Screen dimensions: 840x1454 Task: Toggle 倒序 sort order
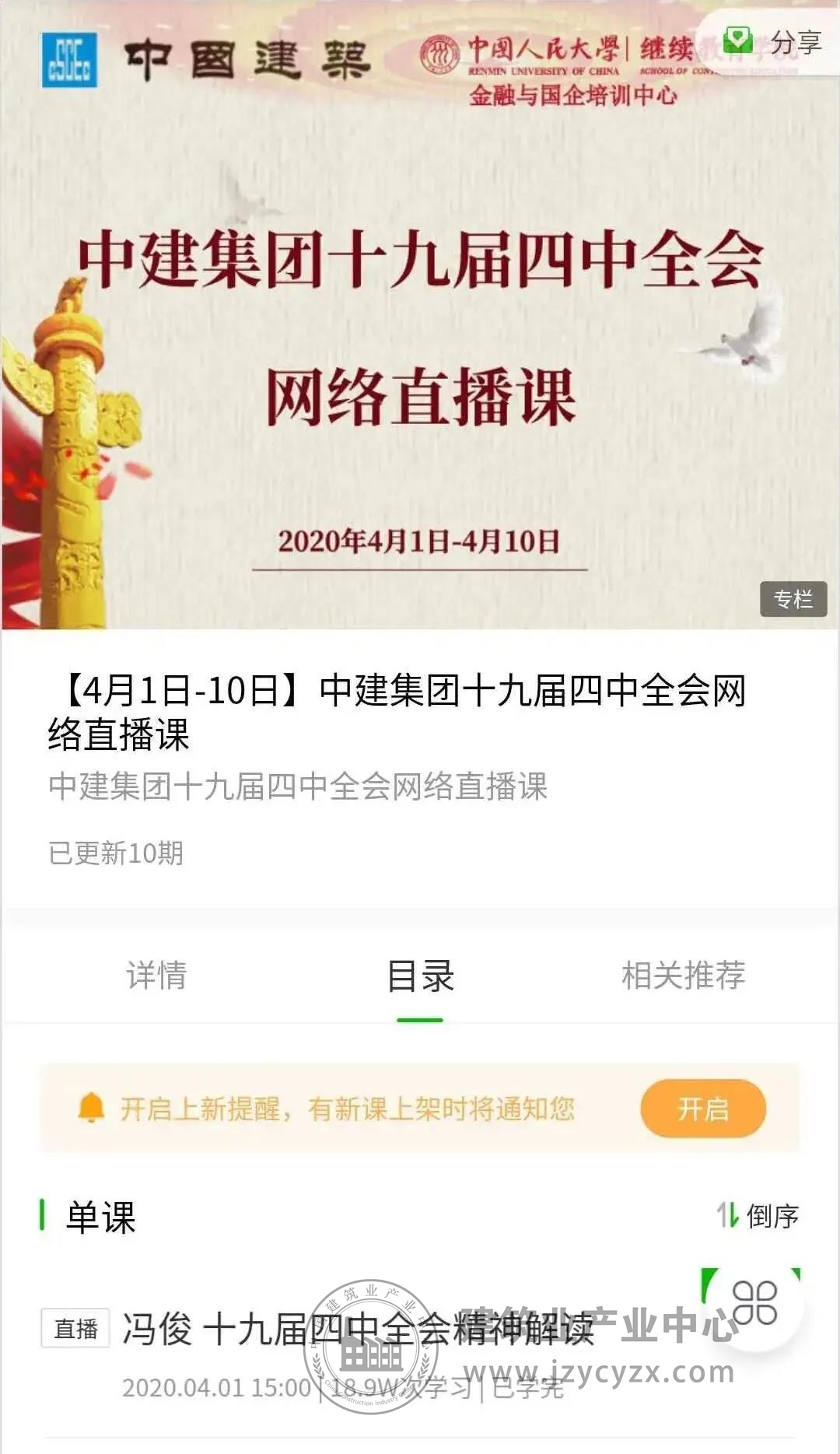pyautogui.click(x=758, y=1216)
